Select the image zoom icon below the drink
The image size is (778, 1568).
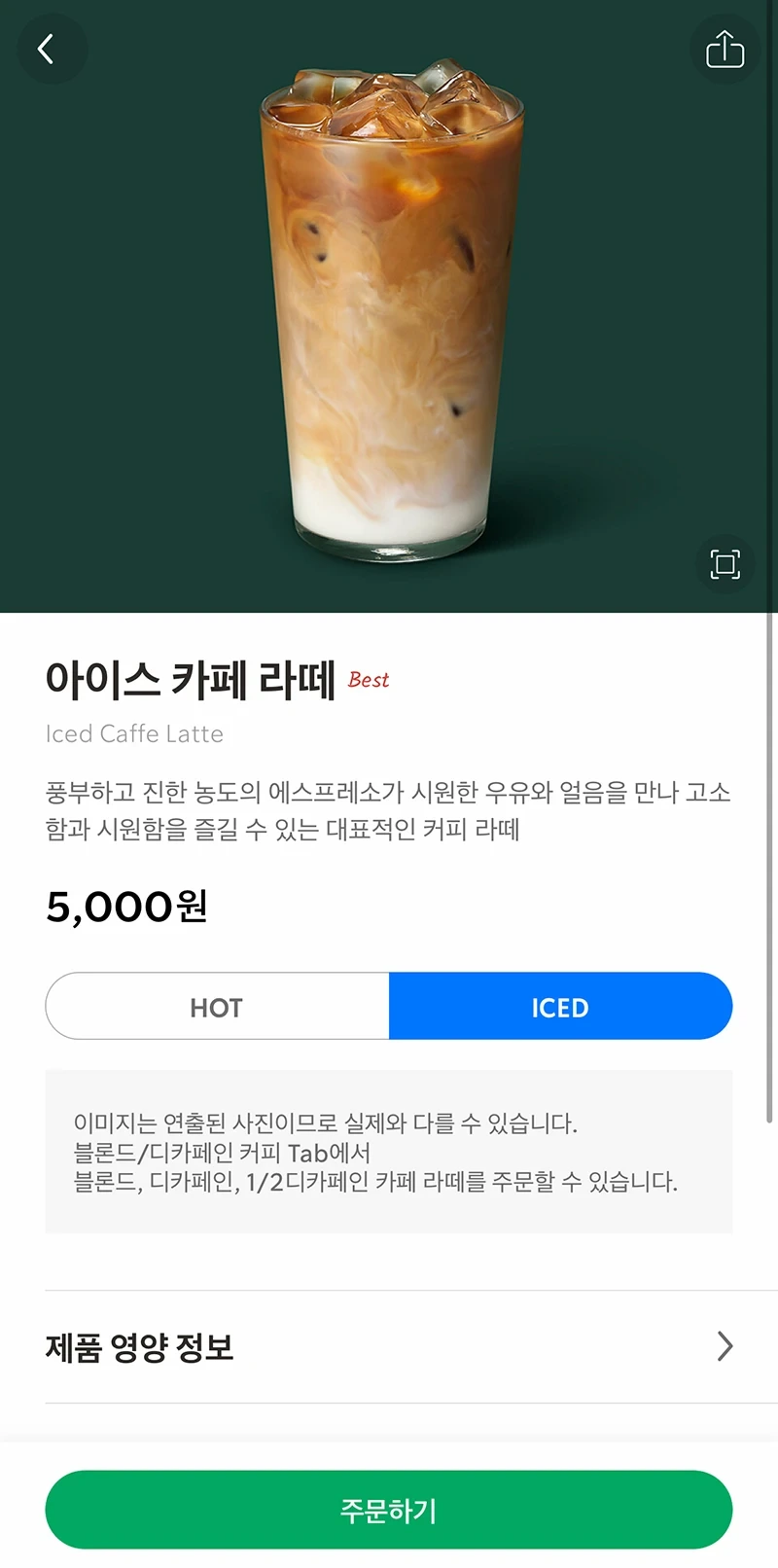[725, 565]
